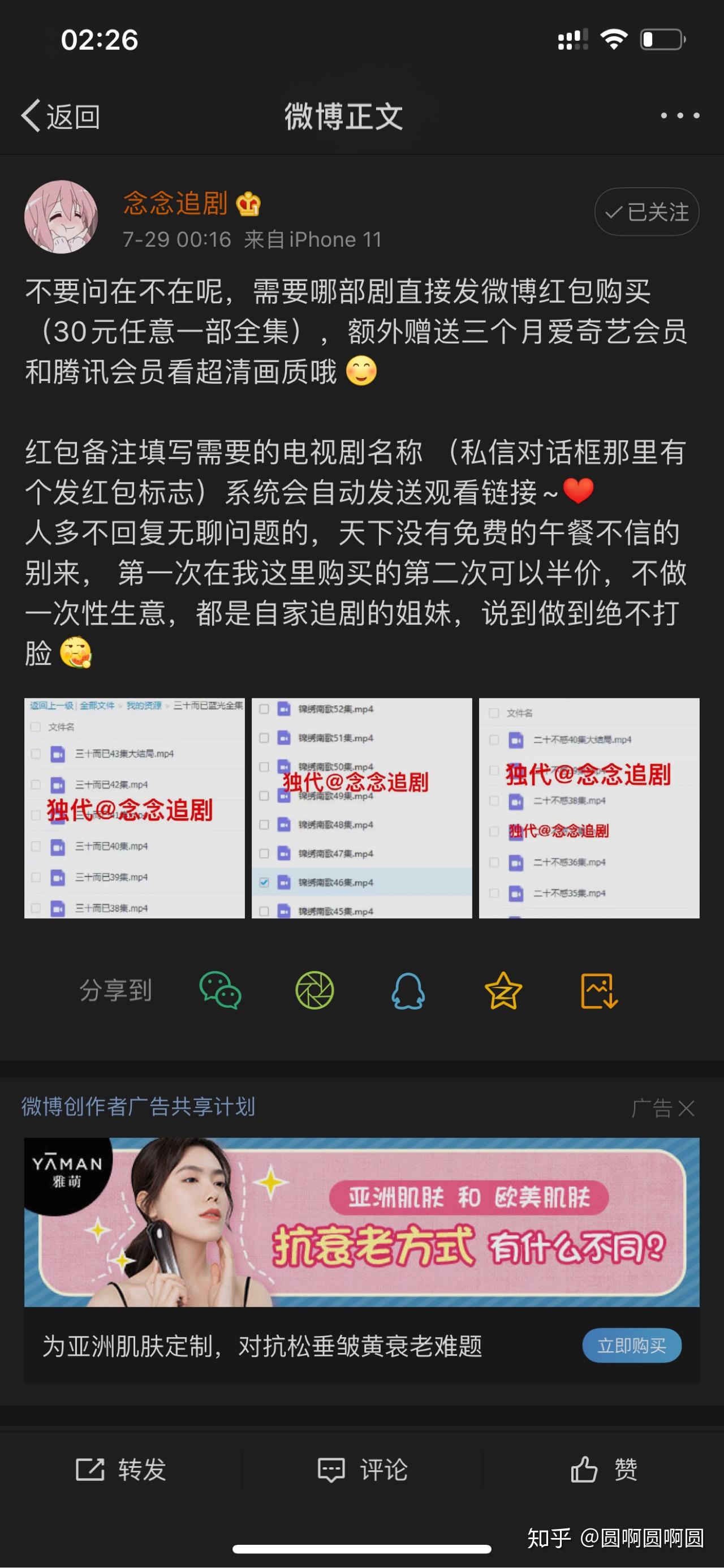724x1568 pixels.
Task: Like the post with 赞
Action: tap(604, 1469)
